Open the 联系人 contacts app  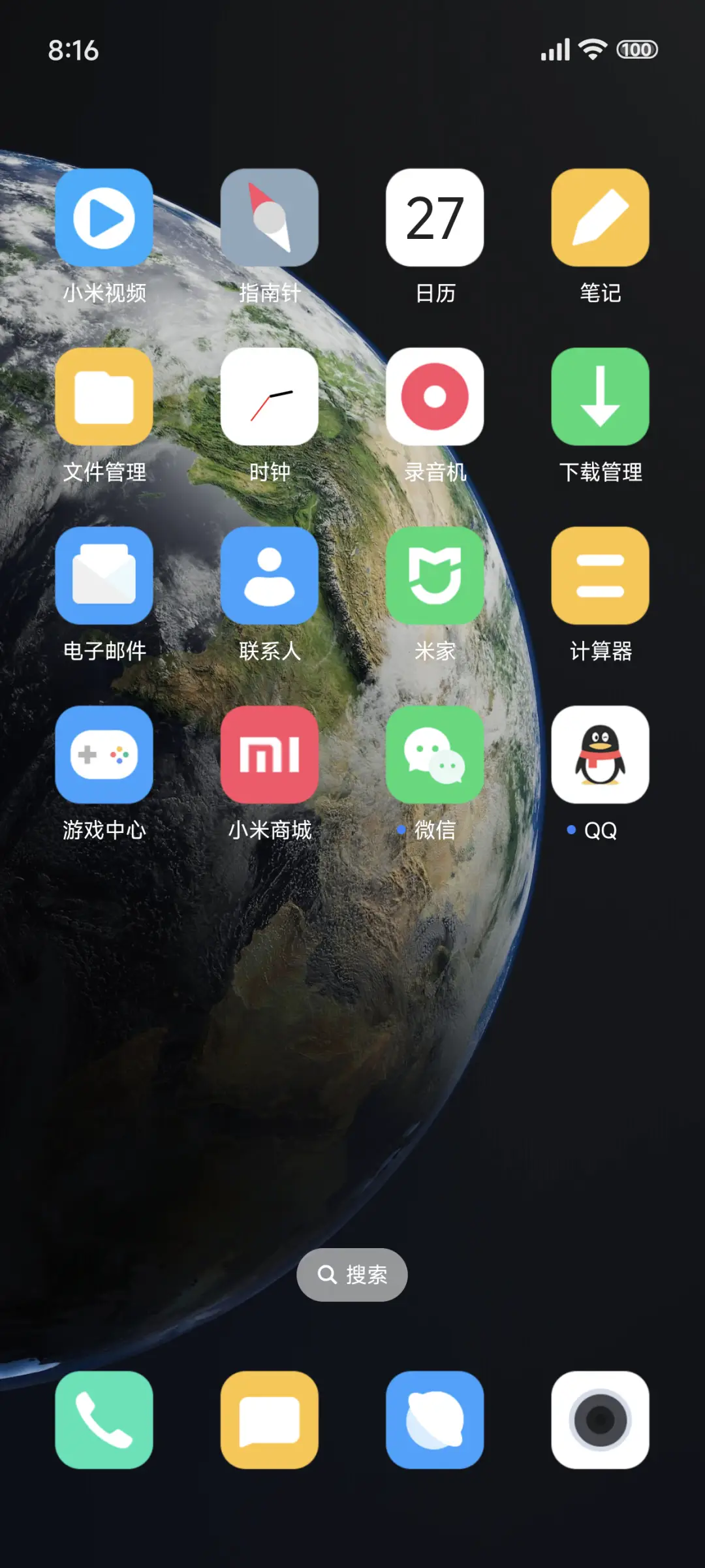tap(270, 575)
